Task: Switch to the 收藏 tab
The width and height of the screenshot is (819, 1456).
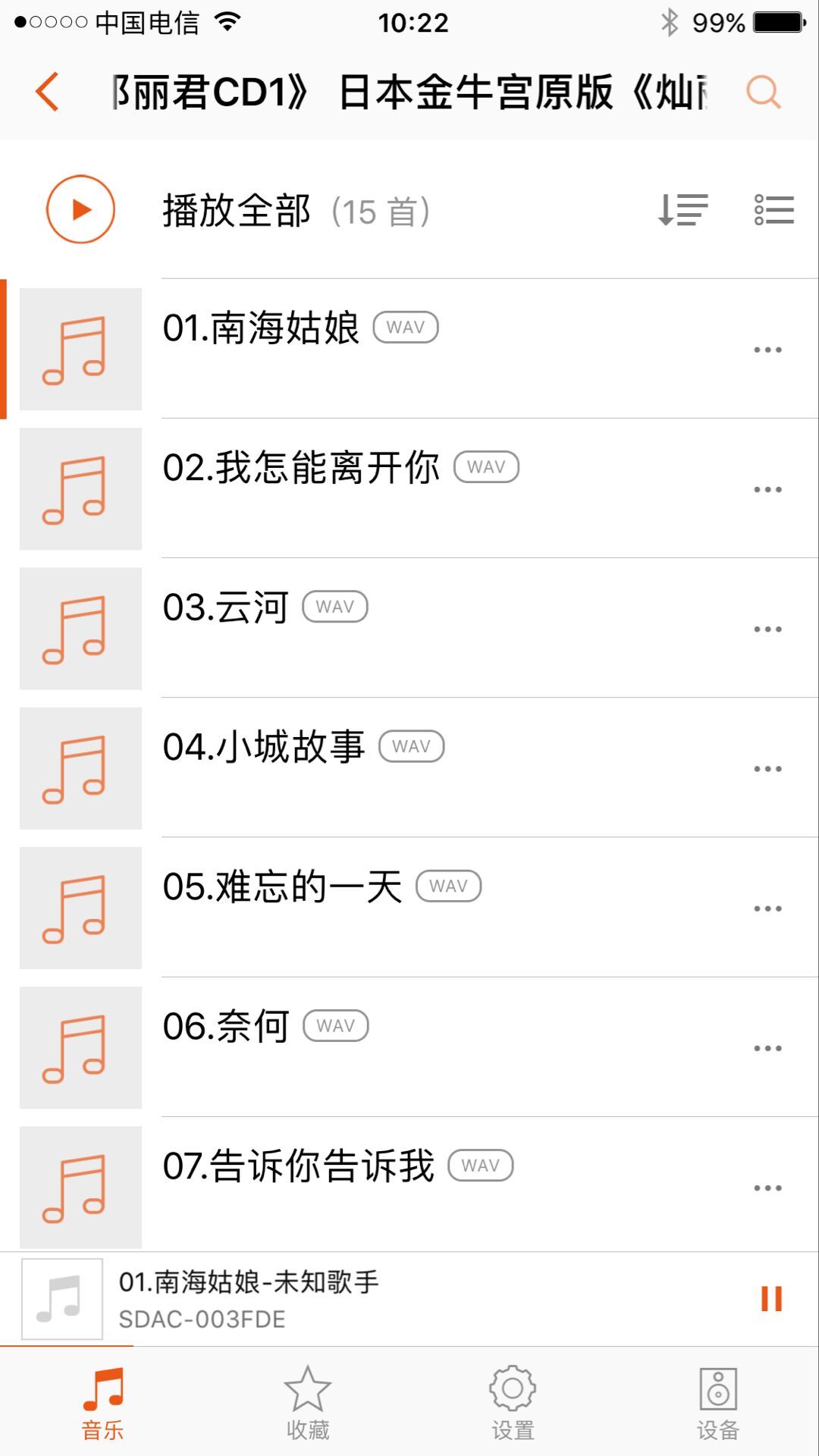Action: (307, 1404)
